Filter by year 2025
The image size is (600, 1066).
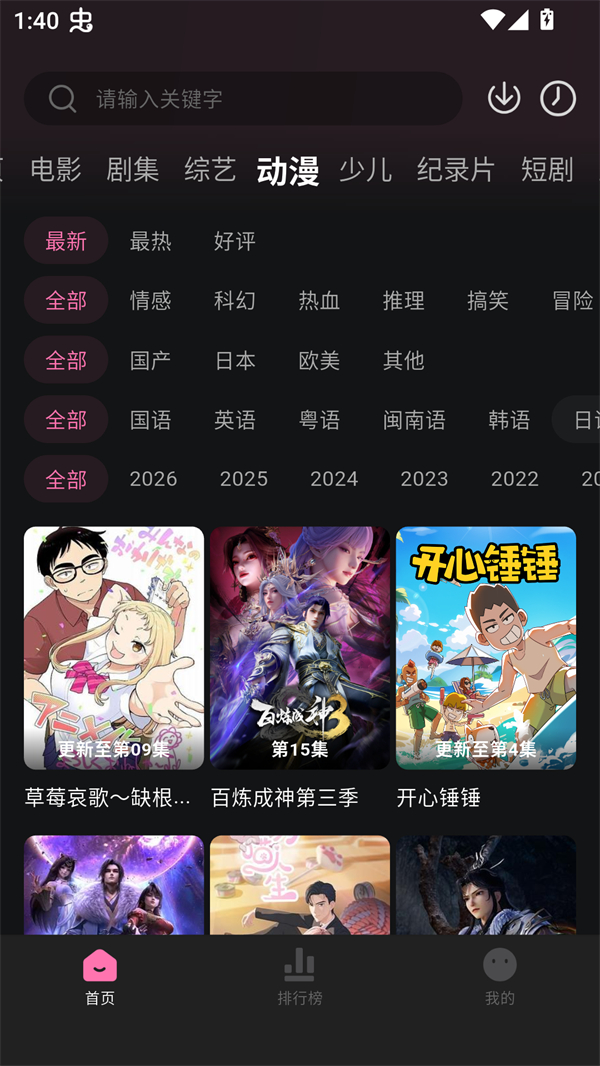pyautogui.click(x=244, y=479)
